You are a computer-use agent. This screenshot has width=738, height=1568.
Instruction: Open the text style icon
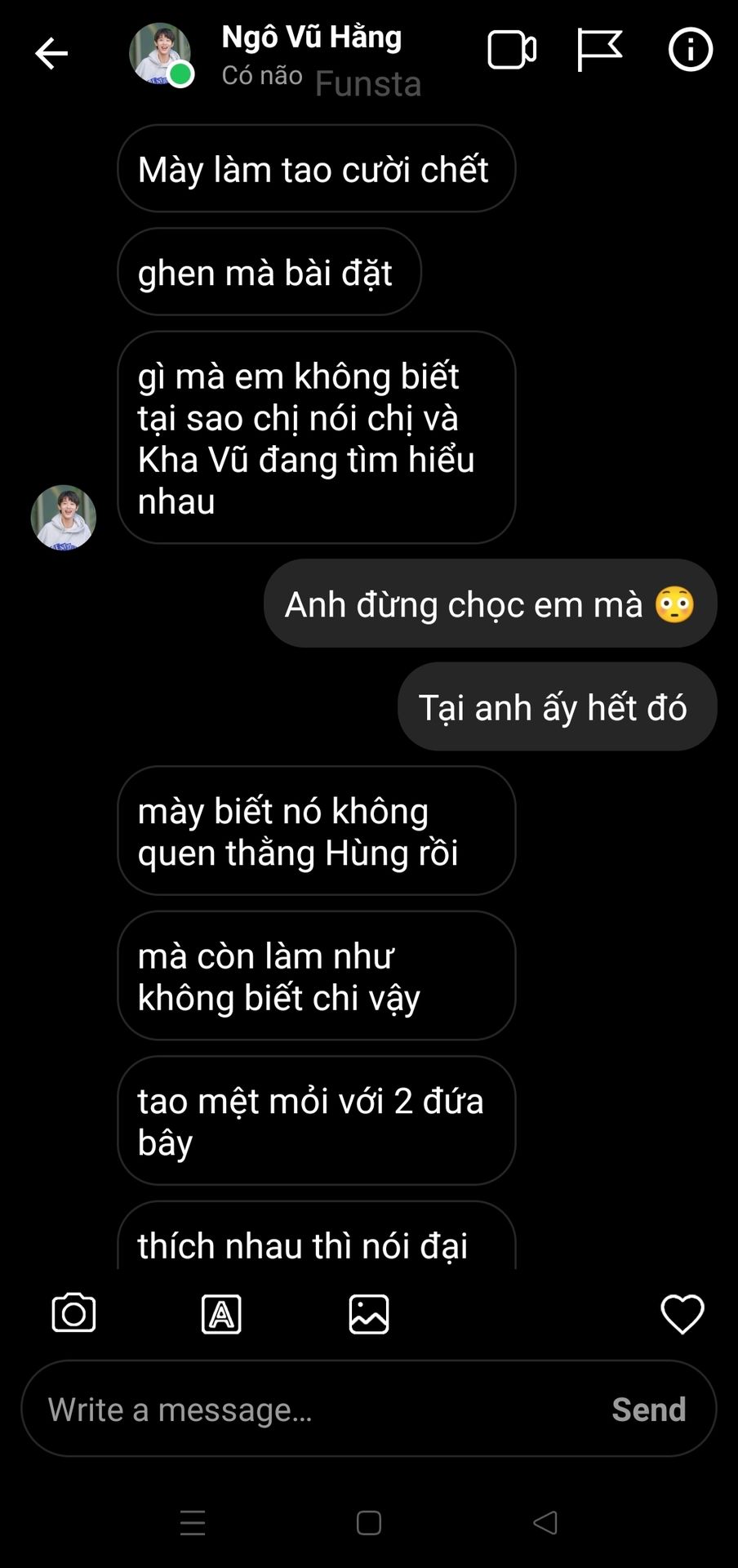tap(221, 1315)
